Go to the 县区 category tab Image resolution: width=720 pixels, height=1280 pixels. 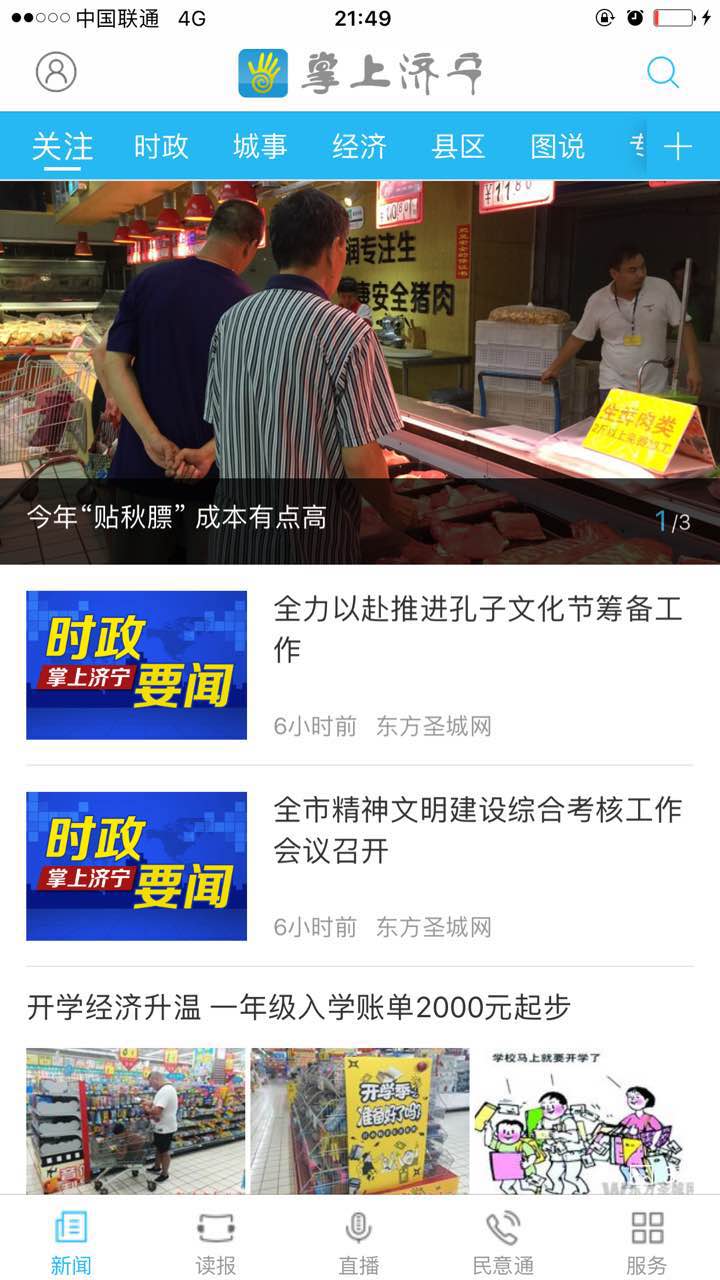[x=458, y=147]
